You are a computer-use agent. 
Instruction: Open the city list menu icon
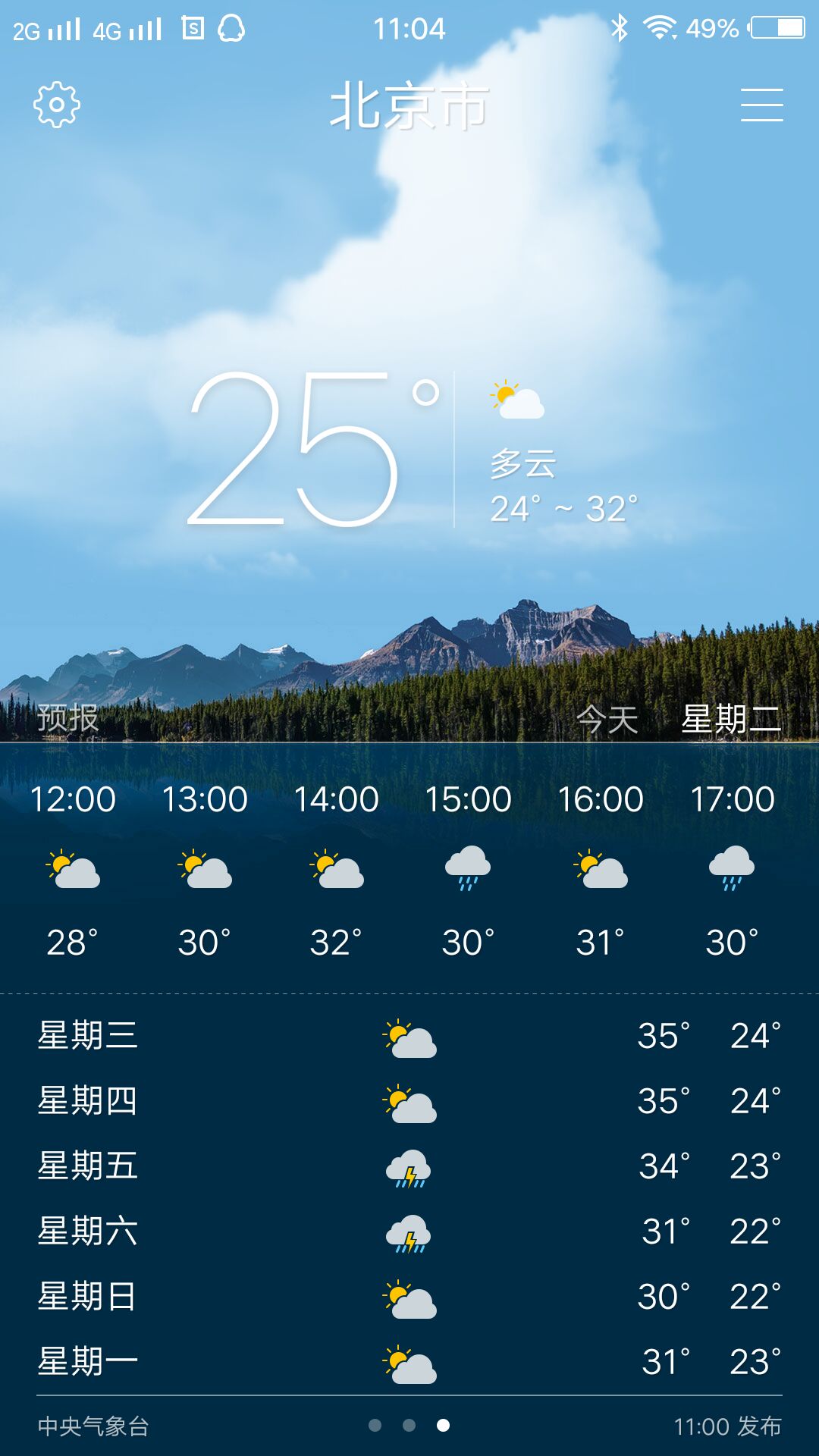pos(761,105)
